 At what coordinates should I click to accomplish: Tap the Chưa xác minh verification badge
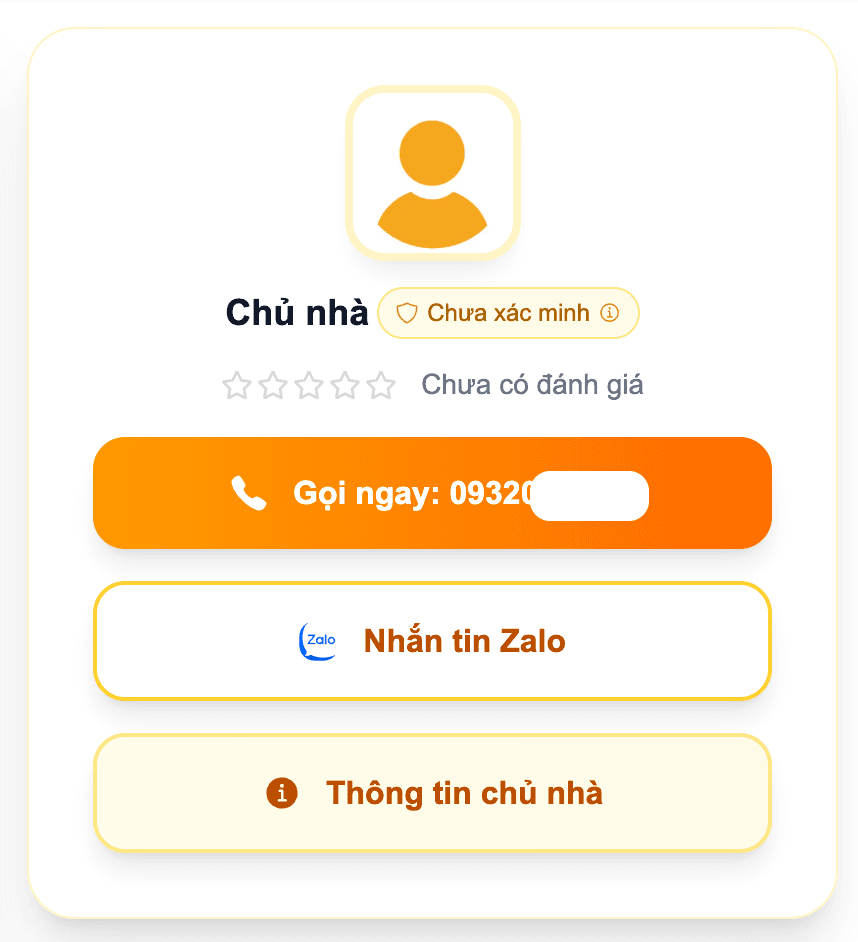coord(508,313)
